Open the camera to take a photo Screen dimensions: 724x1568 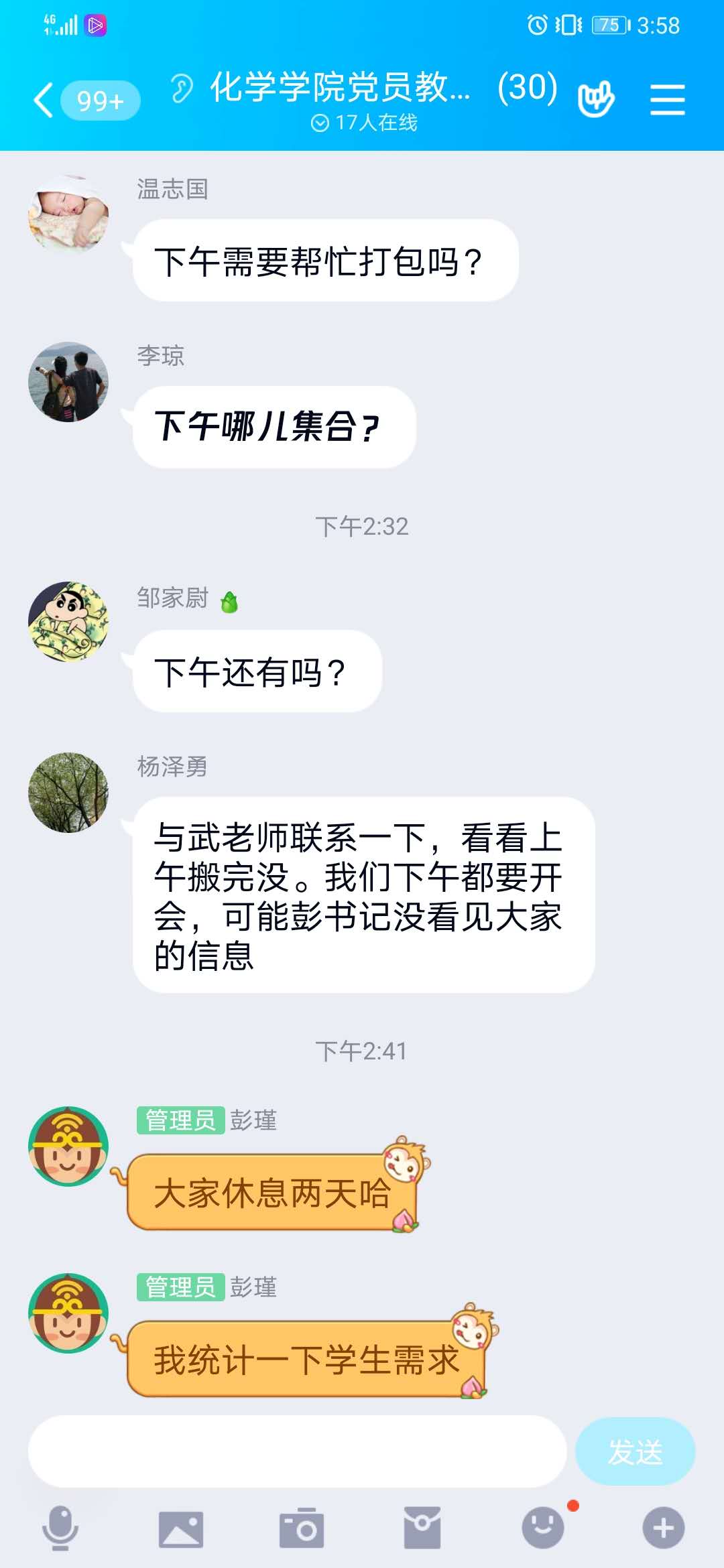(302, 1528)
